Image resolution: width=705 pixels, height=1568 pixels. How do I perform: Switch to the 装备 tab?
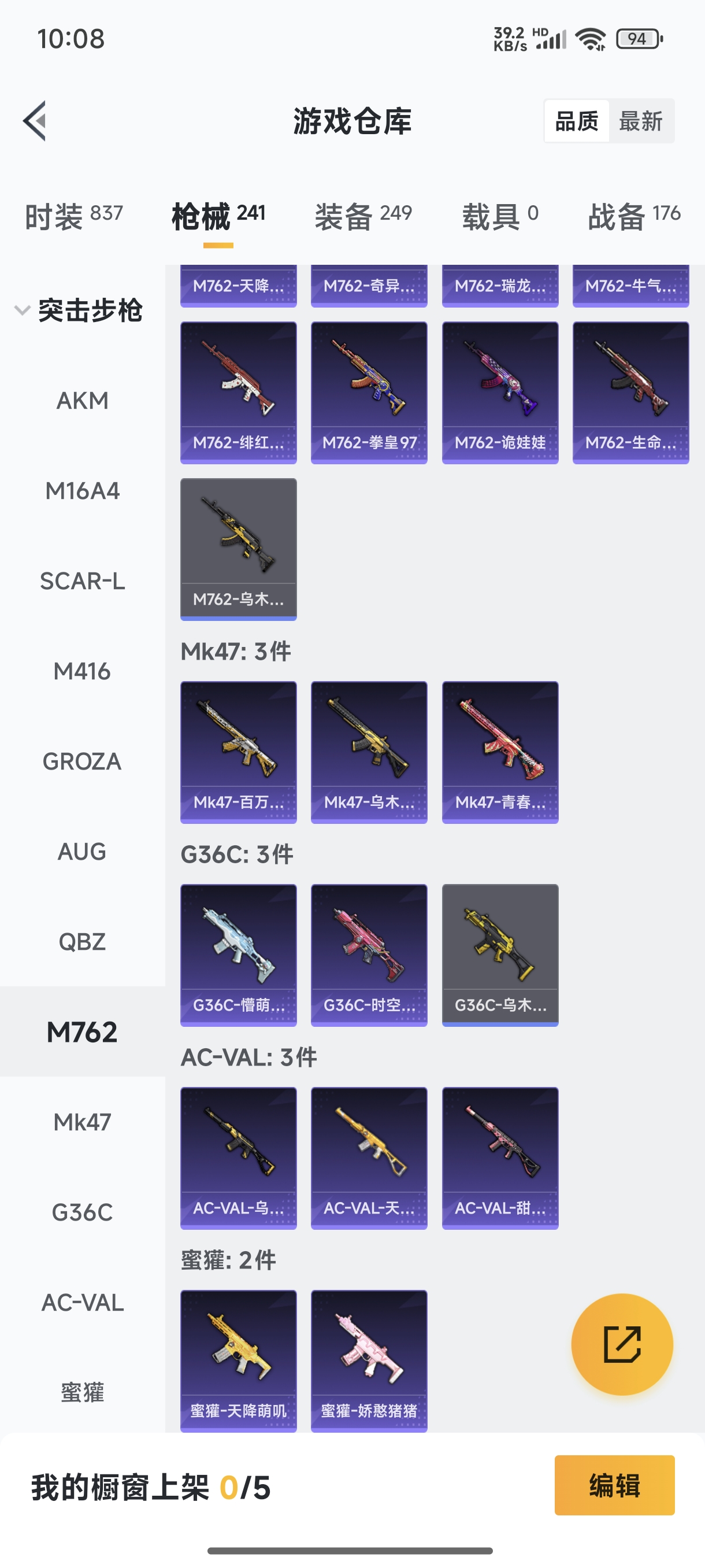pos(362,216)
